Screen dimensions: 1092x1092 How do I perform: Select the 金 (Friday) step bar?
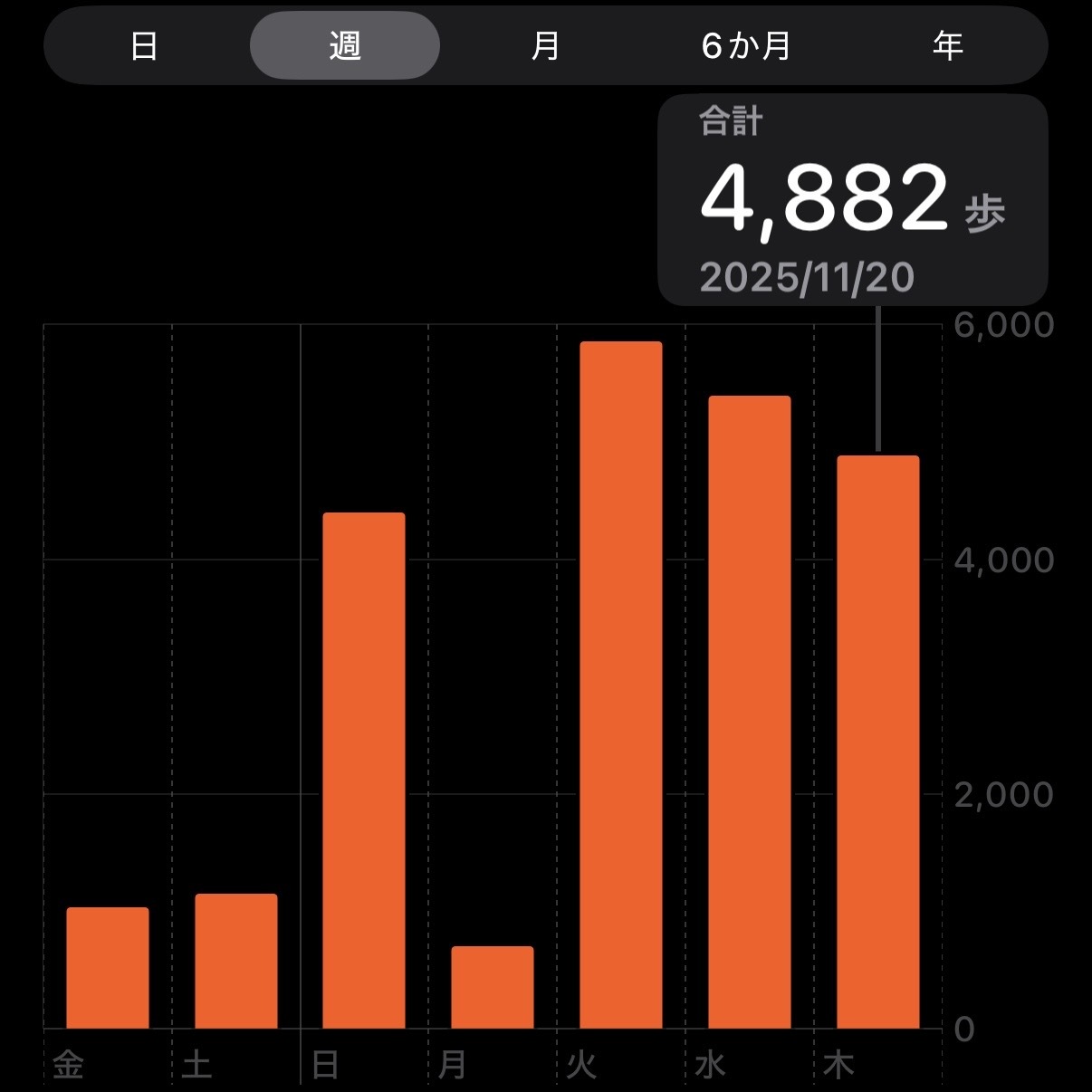coord(108,968)
